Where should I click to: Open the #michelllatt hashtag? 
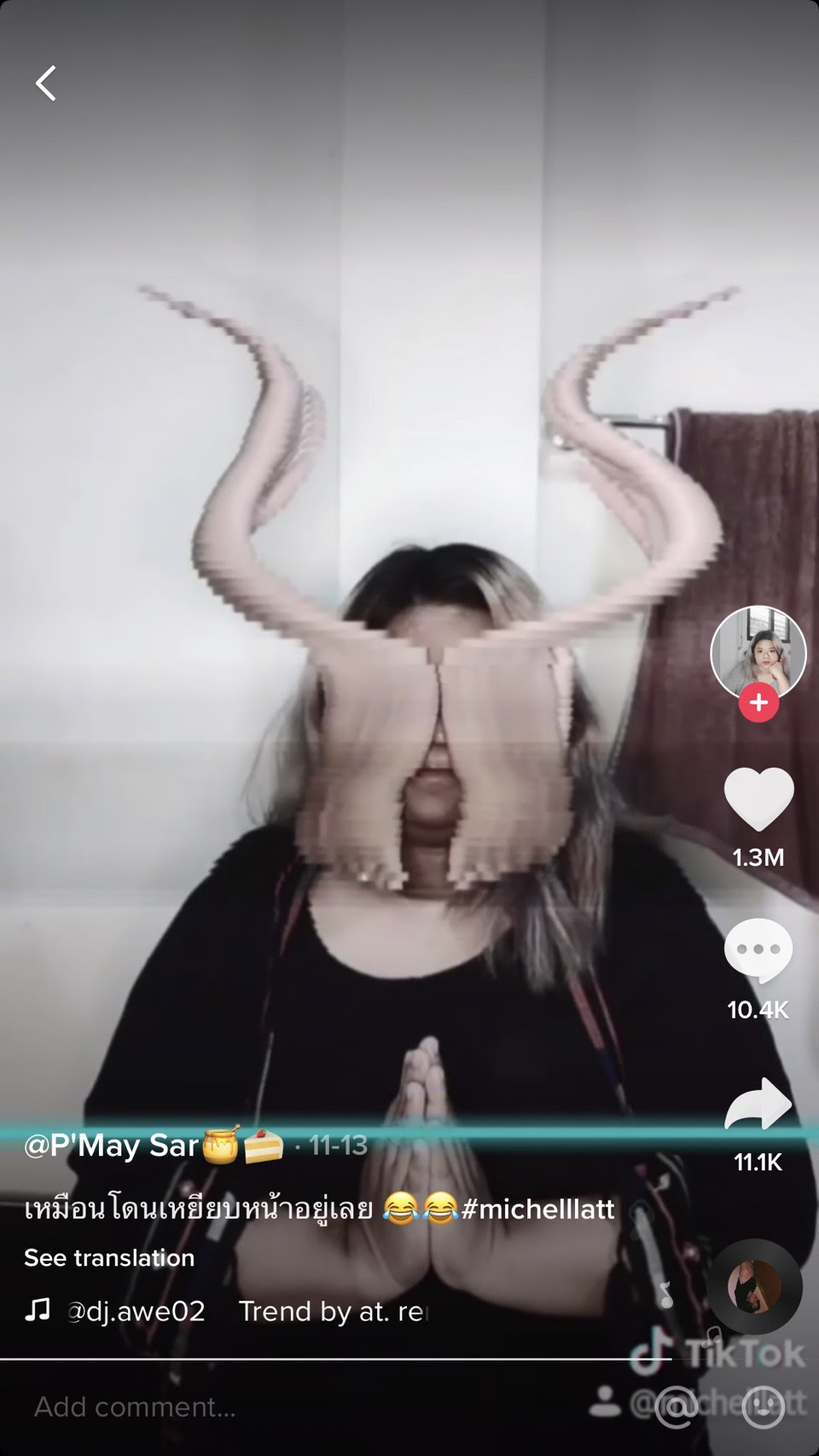[x=538, y=1209]
